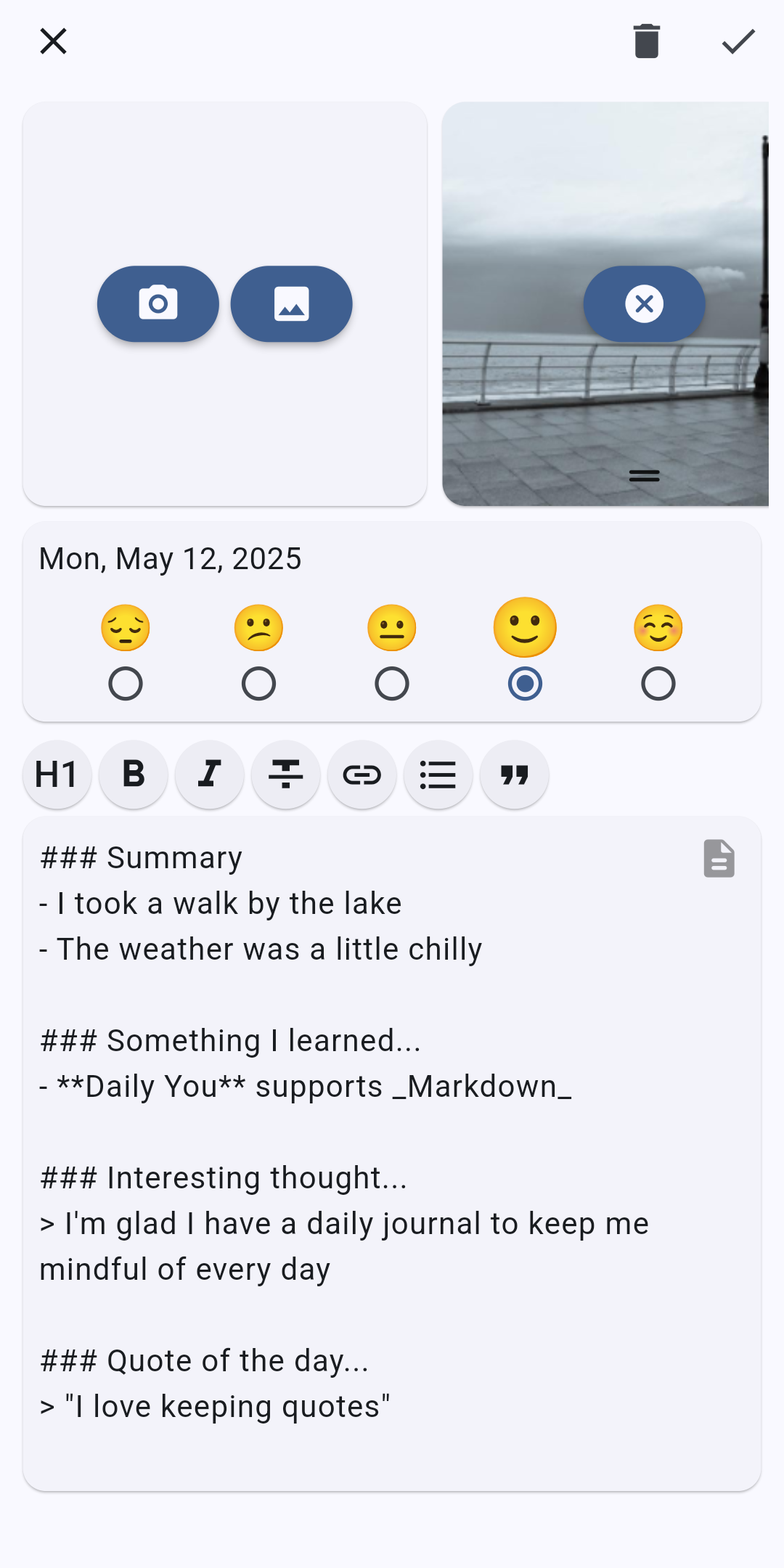
Task: Remove the attached lake photo
Action: pyautogui.click(x=644, y=303)
